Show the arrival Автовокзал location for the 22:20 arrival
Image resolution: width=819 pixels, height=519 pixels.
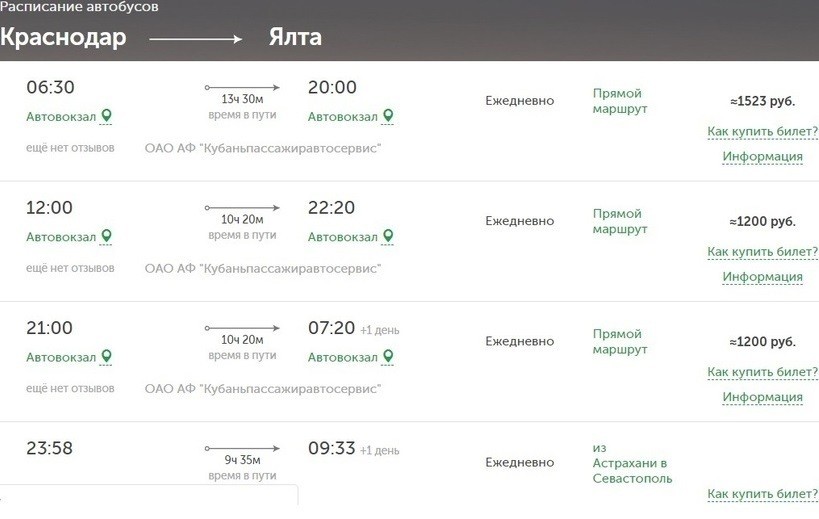click(351, 236)
